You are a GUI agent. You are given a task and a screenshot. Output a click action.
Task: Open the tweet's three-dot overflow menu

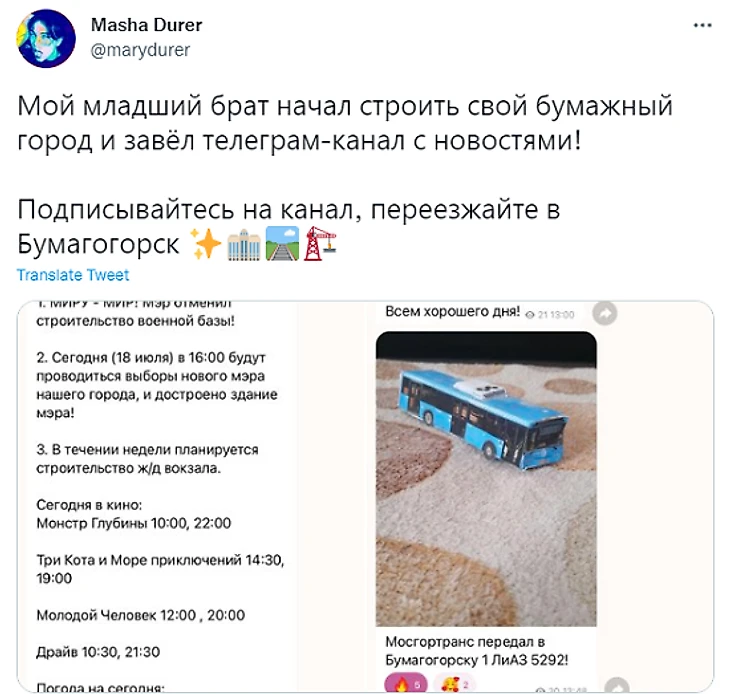click(x=703, y=24)
